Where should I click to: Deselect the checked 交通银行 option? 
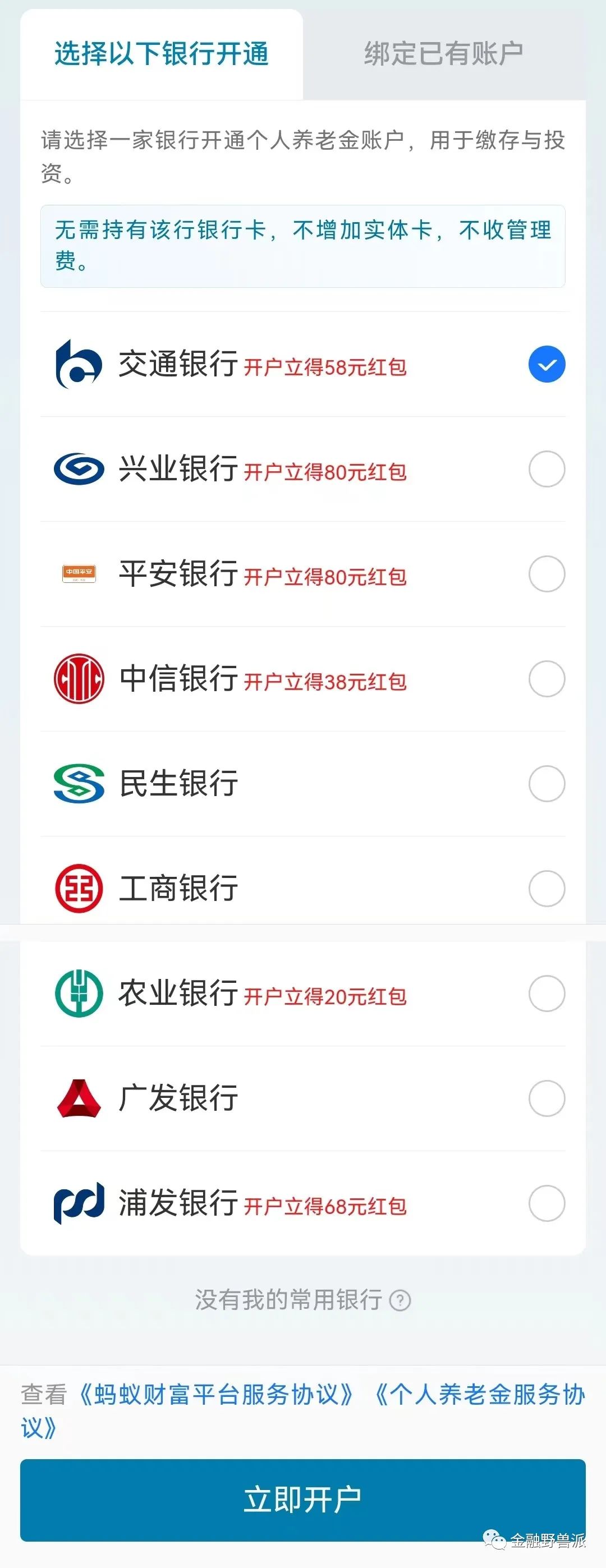547,364
